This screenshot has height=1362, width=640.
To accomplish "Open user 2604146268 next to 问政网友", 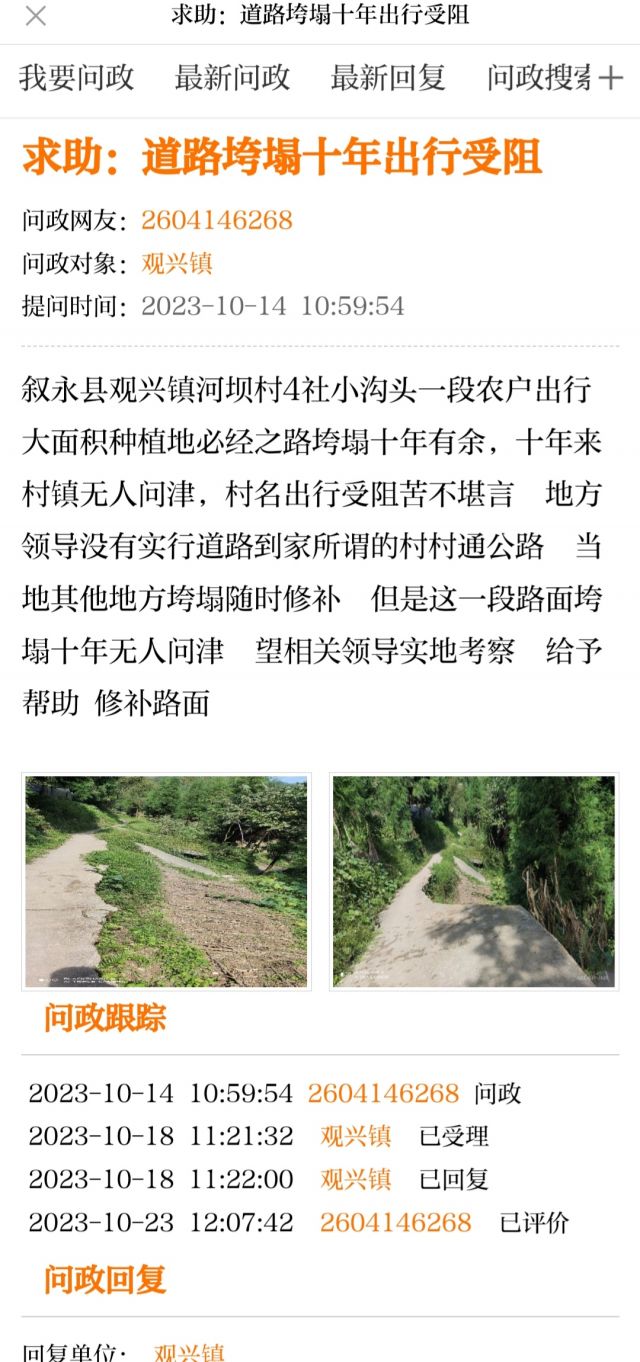I will click(x=217, y=220).
